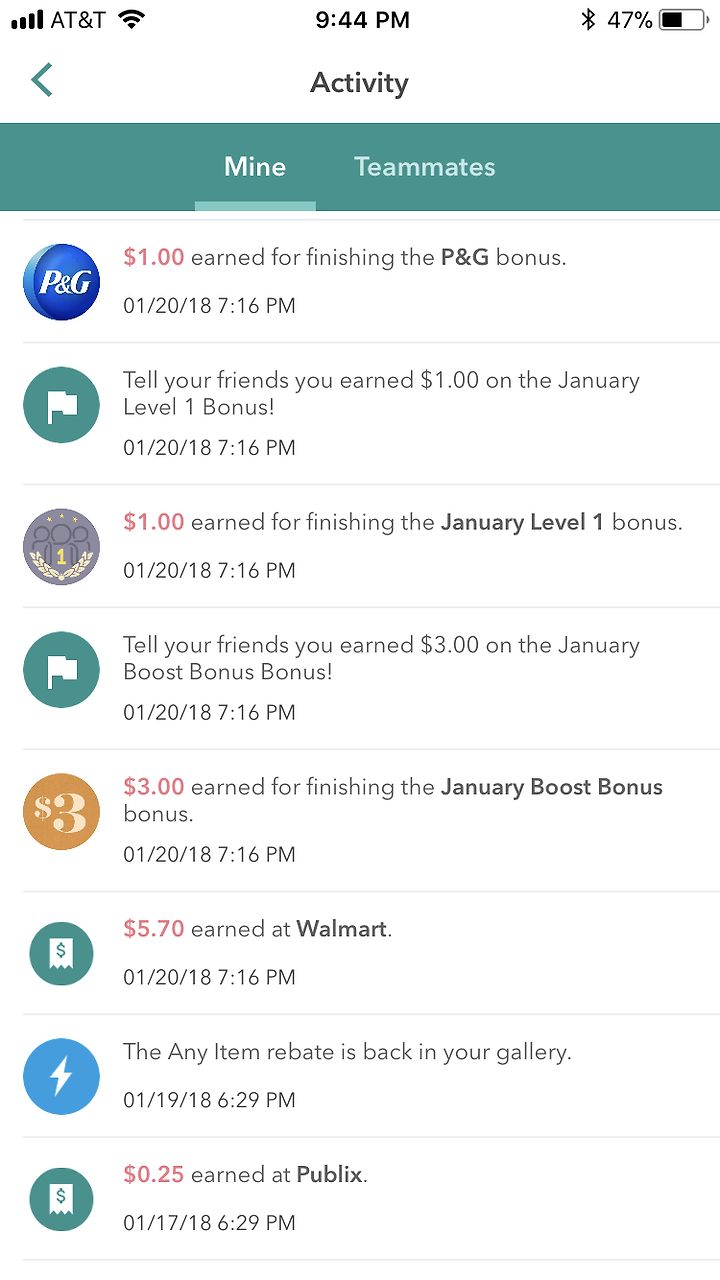Open the $3.00 January Boost Bonus entry
The width and height of the screenshot is (720, 1280).
point(360,821)
